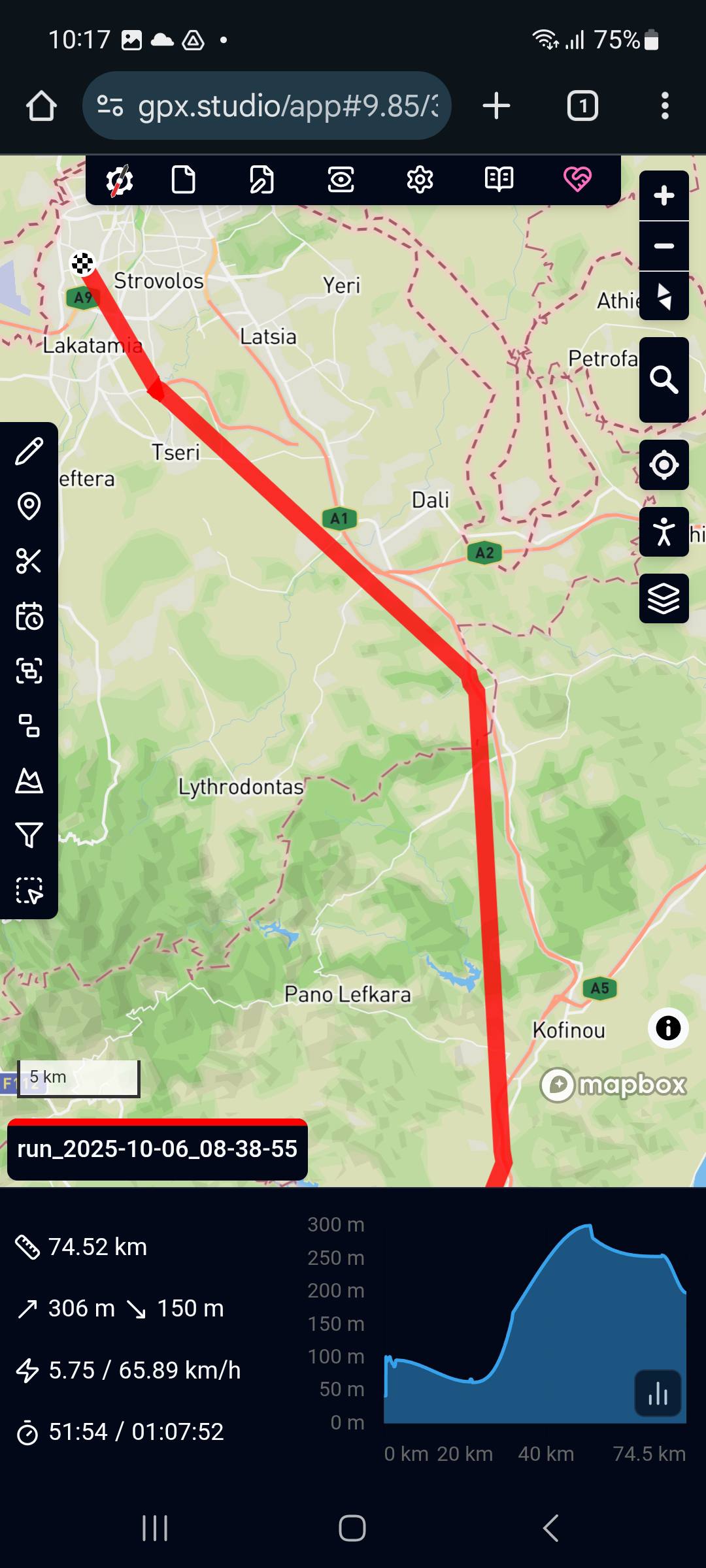Open the browser overflow menu

pos(665,106)
